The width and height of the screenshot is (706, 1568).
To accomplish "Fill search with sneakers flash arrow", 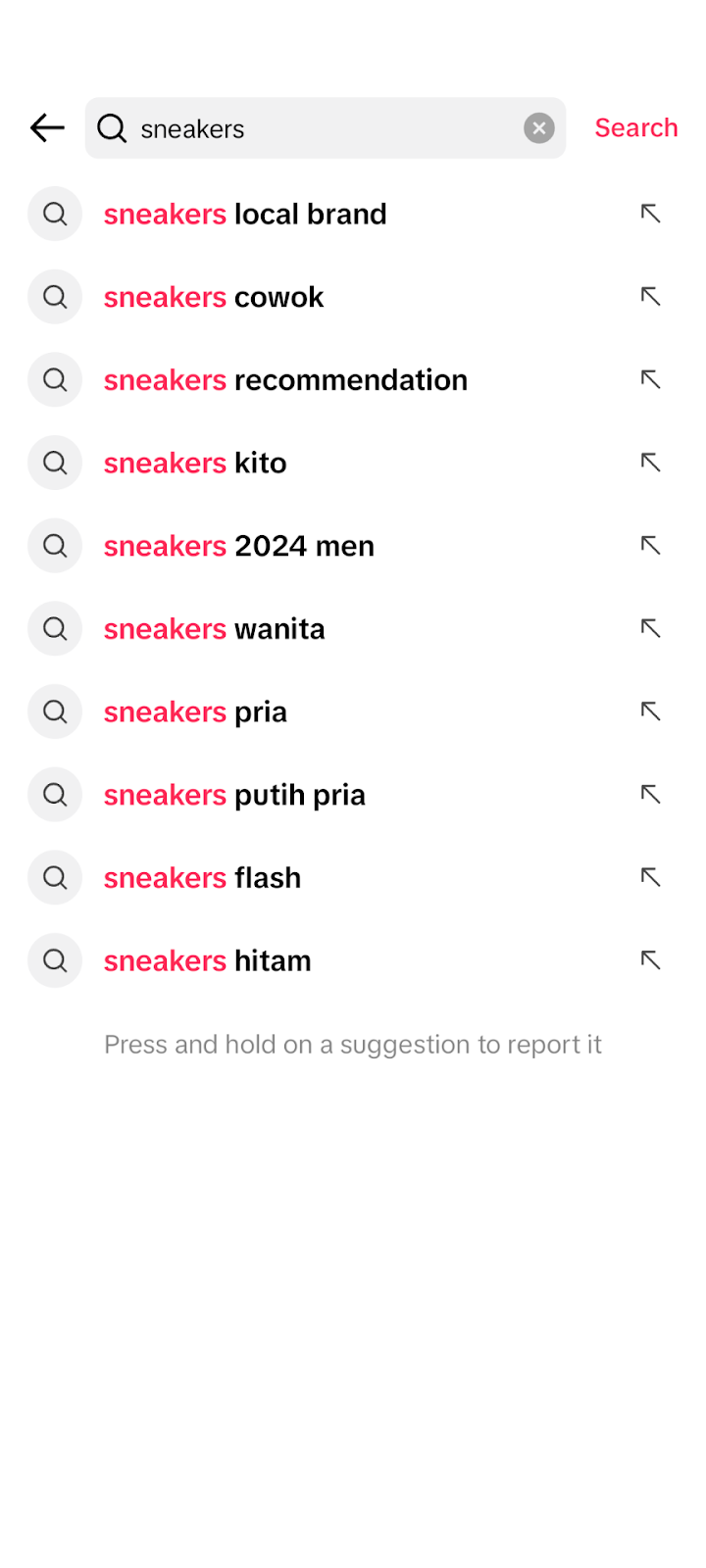I will pos(650,877).
